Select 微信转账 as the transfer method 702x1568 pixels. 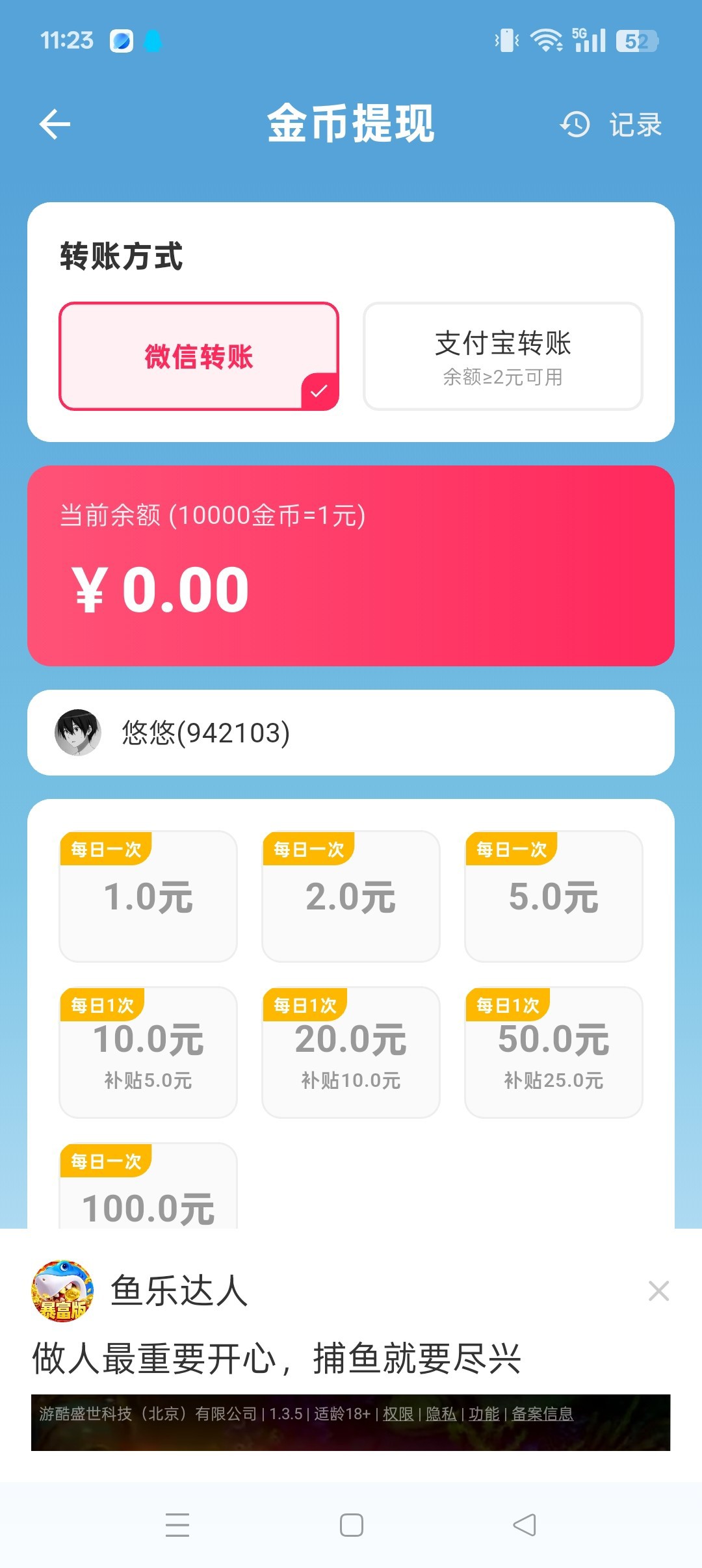199,356
